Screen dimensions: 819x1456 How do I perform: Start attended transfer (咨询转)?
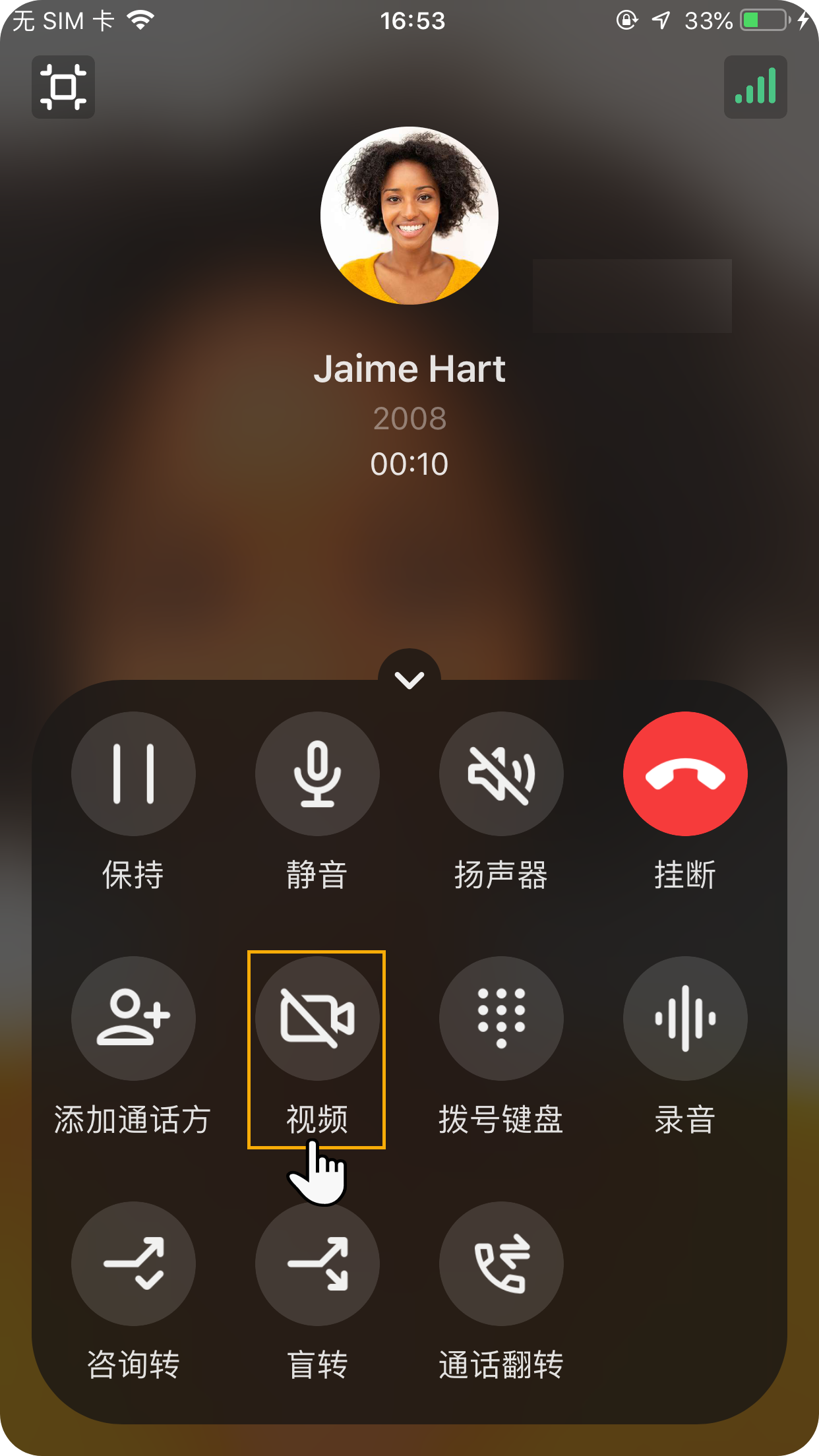pyautogui.click(x=133, y=1263)
